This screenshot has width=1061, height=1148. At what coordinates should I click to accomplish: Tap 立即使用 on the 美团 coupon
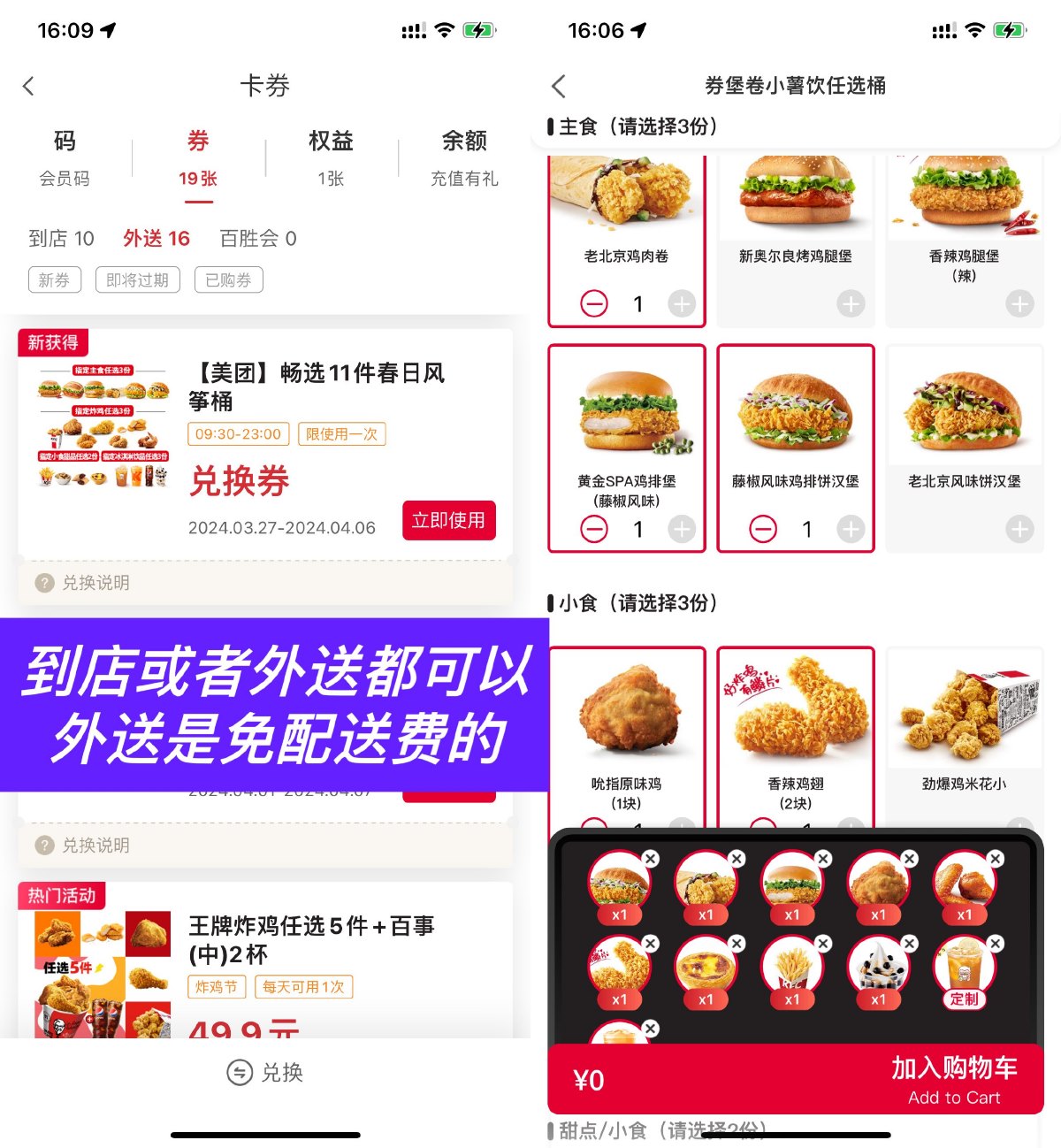pyautogui.click(x=449, y=521)
